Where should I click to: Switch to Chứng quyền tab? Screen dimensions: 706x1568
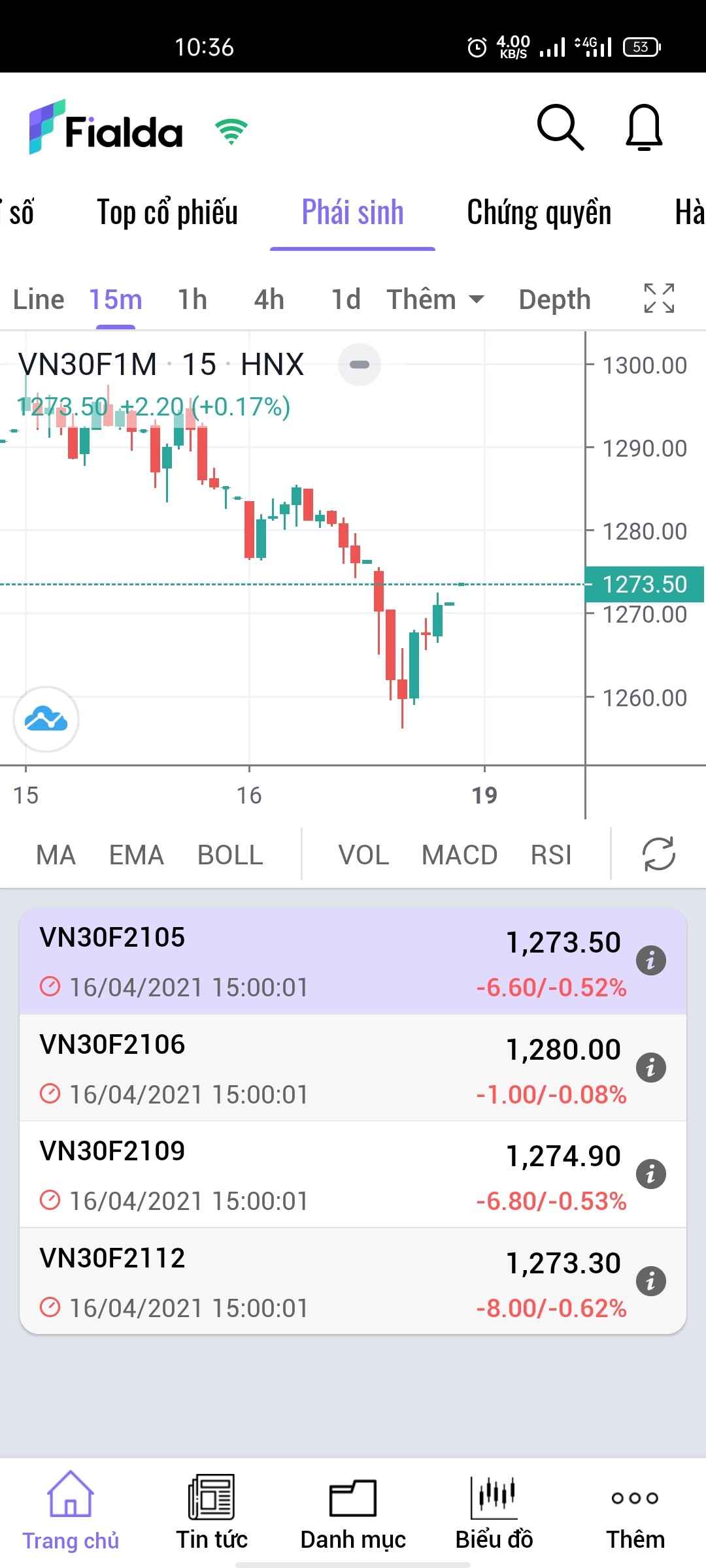[539, 213]
